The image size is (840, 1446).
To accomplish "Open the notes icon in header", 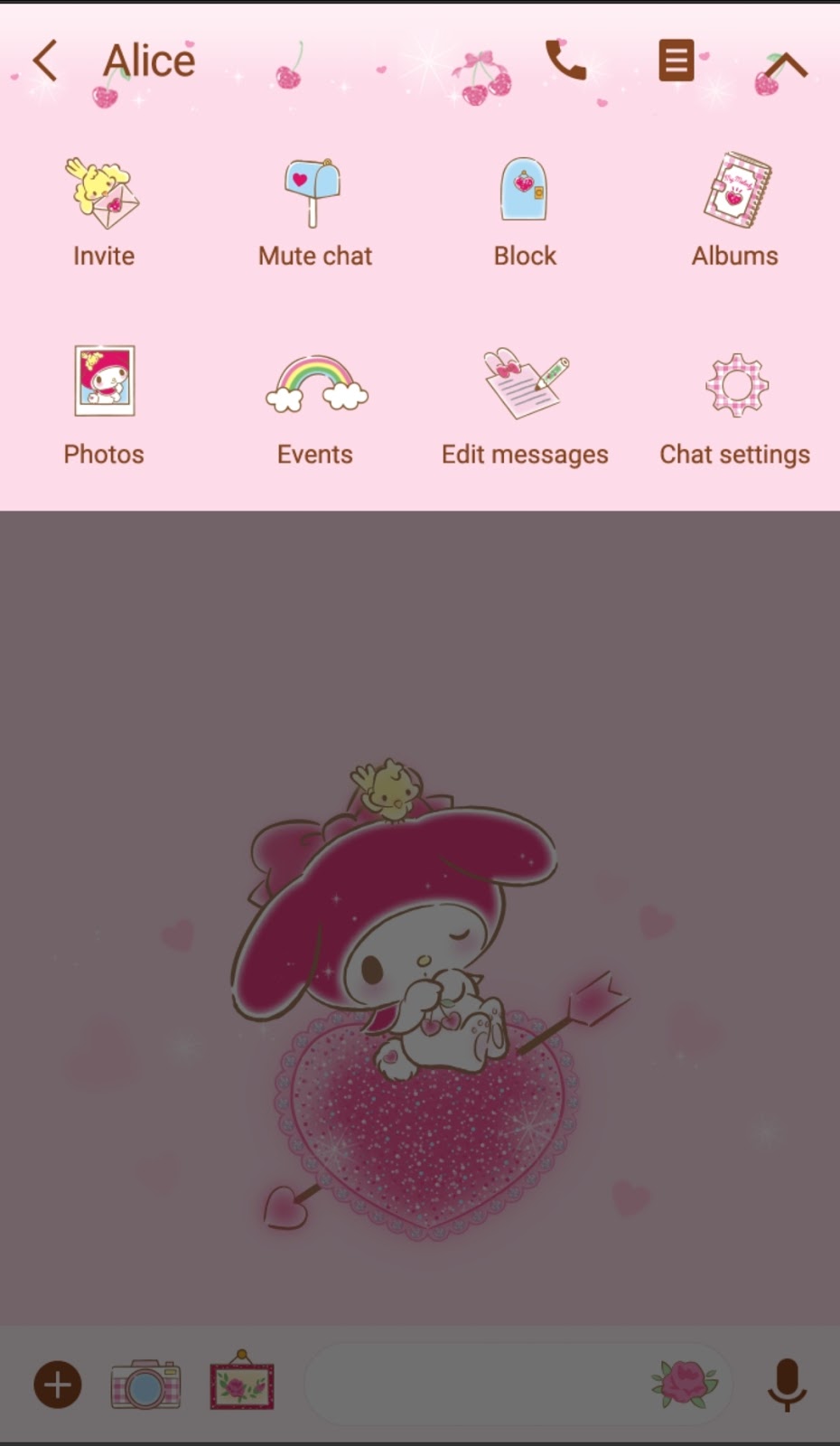I will (x=676, y=61).
